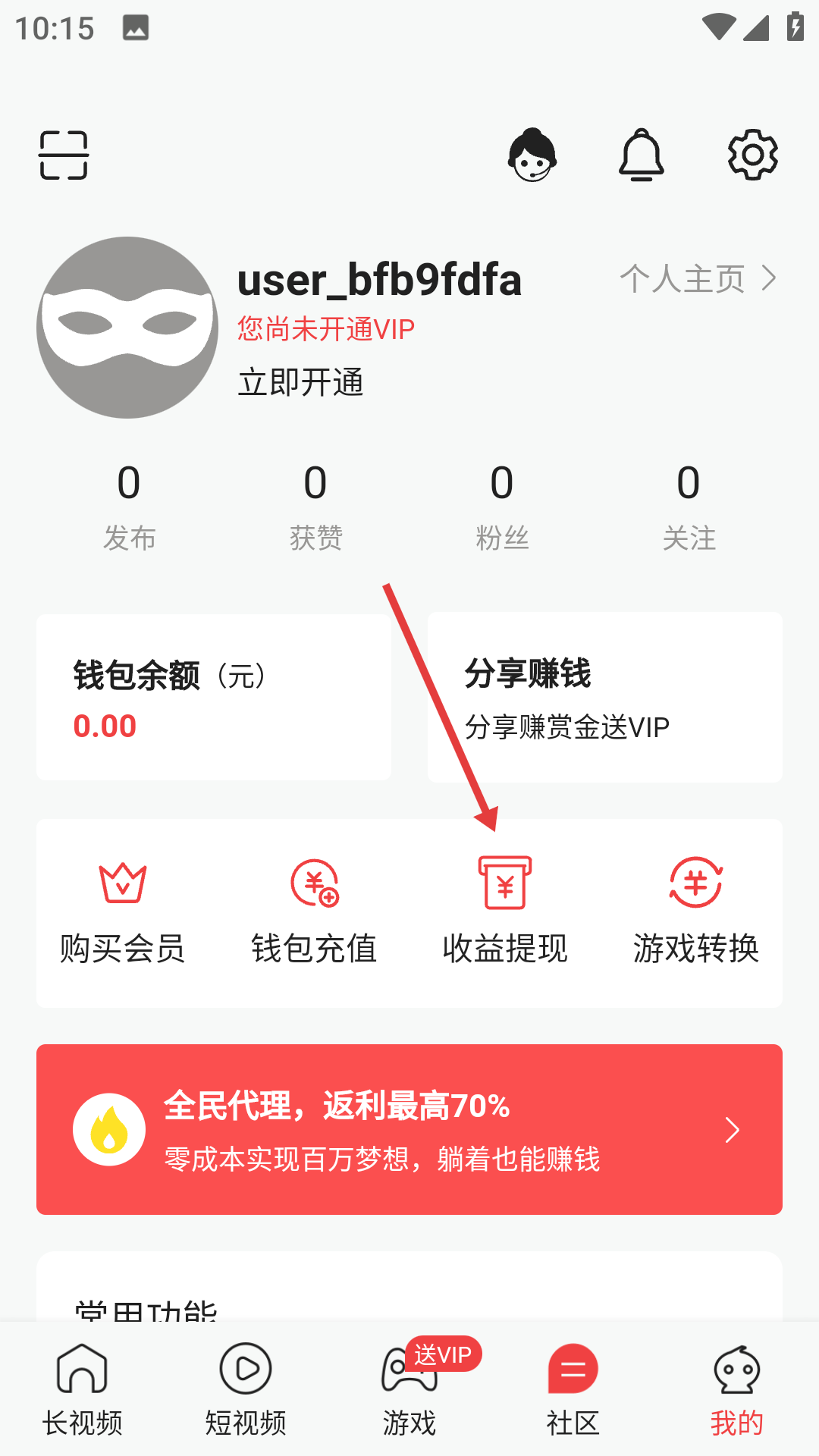Viewport: 819px width, 1456px height.
Task: Click the flame icon on agent banner
Action: coord(108,1129)
